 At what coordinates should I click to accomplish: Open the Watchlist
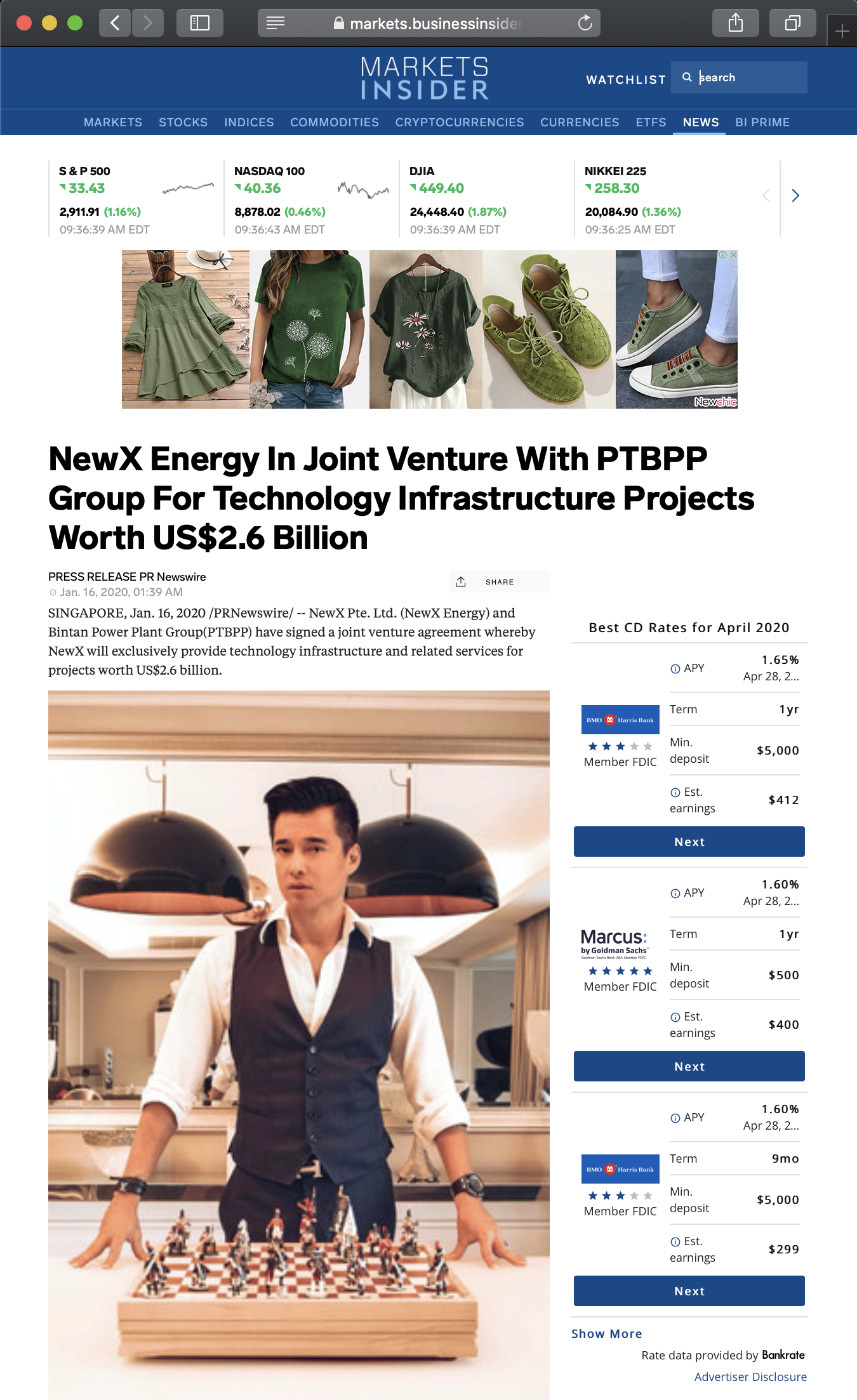(x=625, y=79)
